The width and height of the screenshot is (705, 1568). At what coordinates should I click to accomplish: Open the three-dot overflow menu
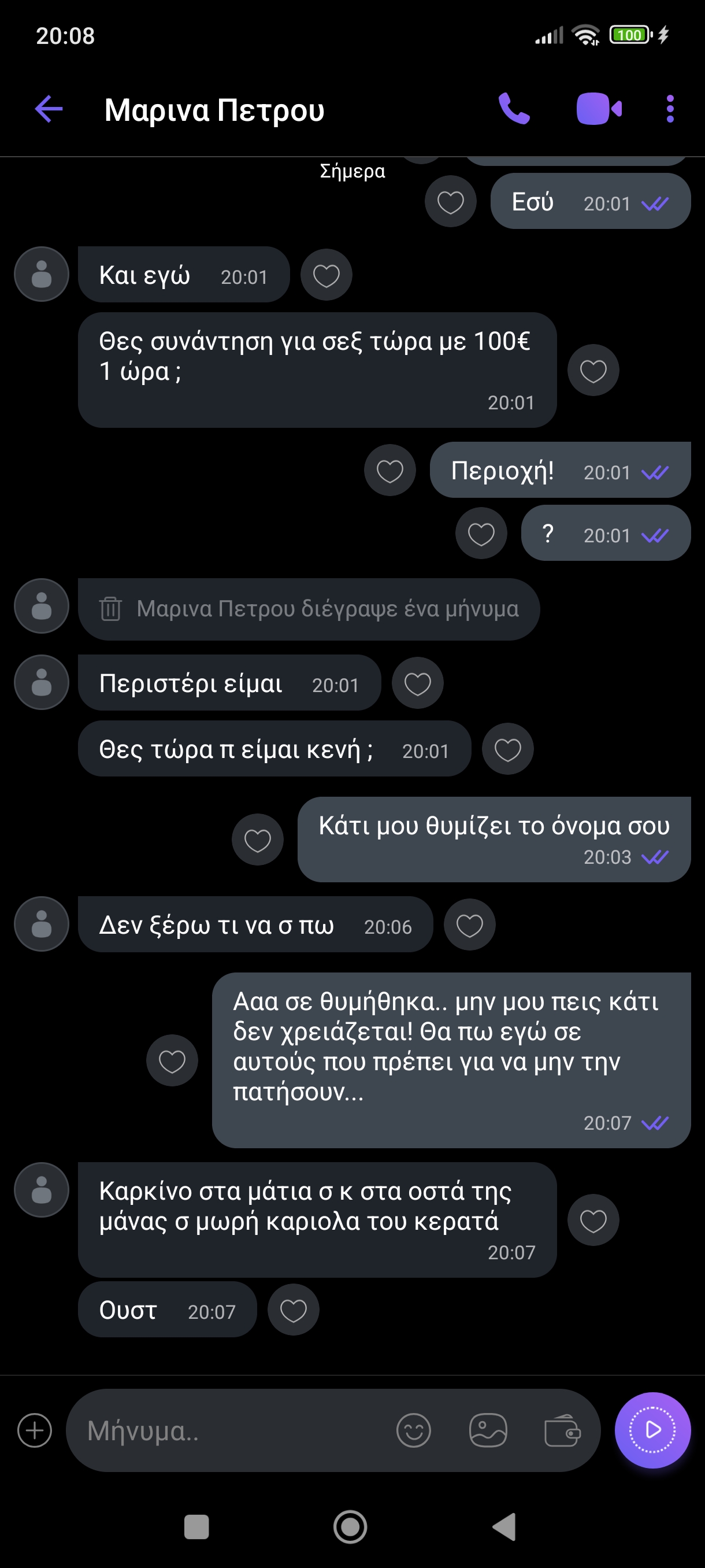[670, 110]
